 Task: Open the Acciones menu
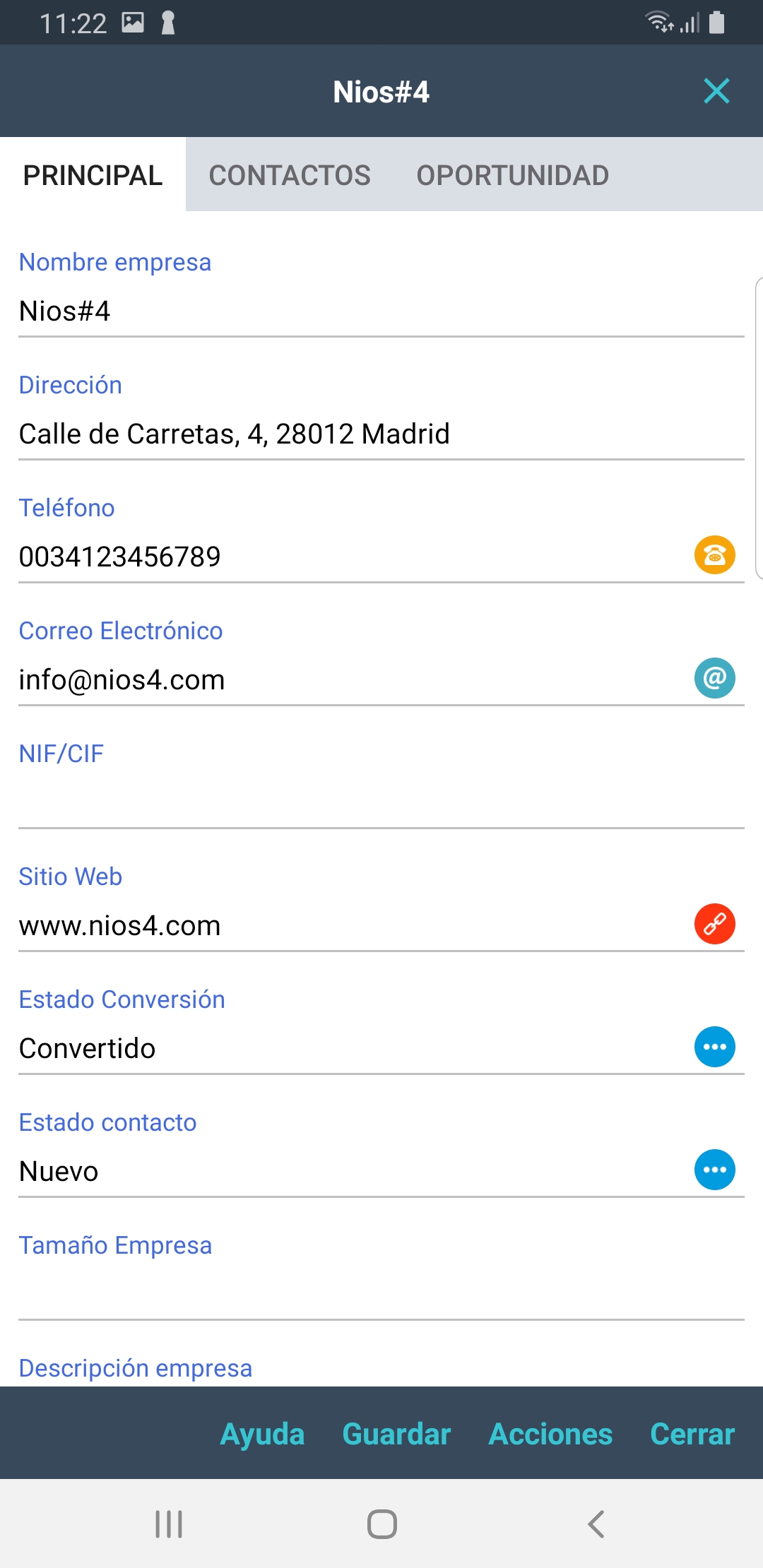pyautogui.click(x=550, y=1434)
